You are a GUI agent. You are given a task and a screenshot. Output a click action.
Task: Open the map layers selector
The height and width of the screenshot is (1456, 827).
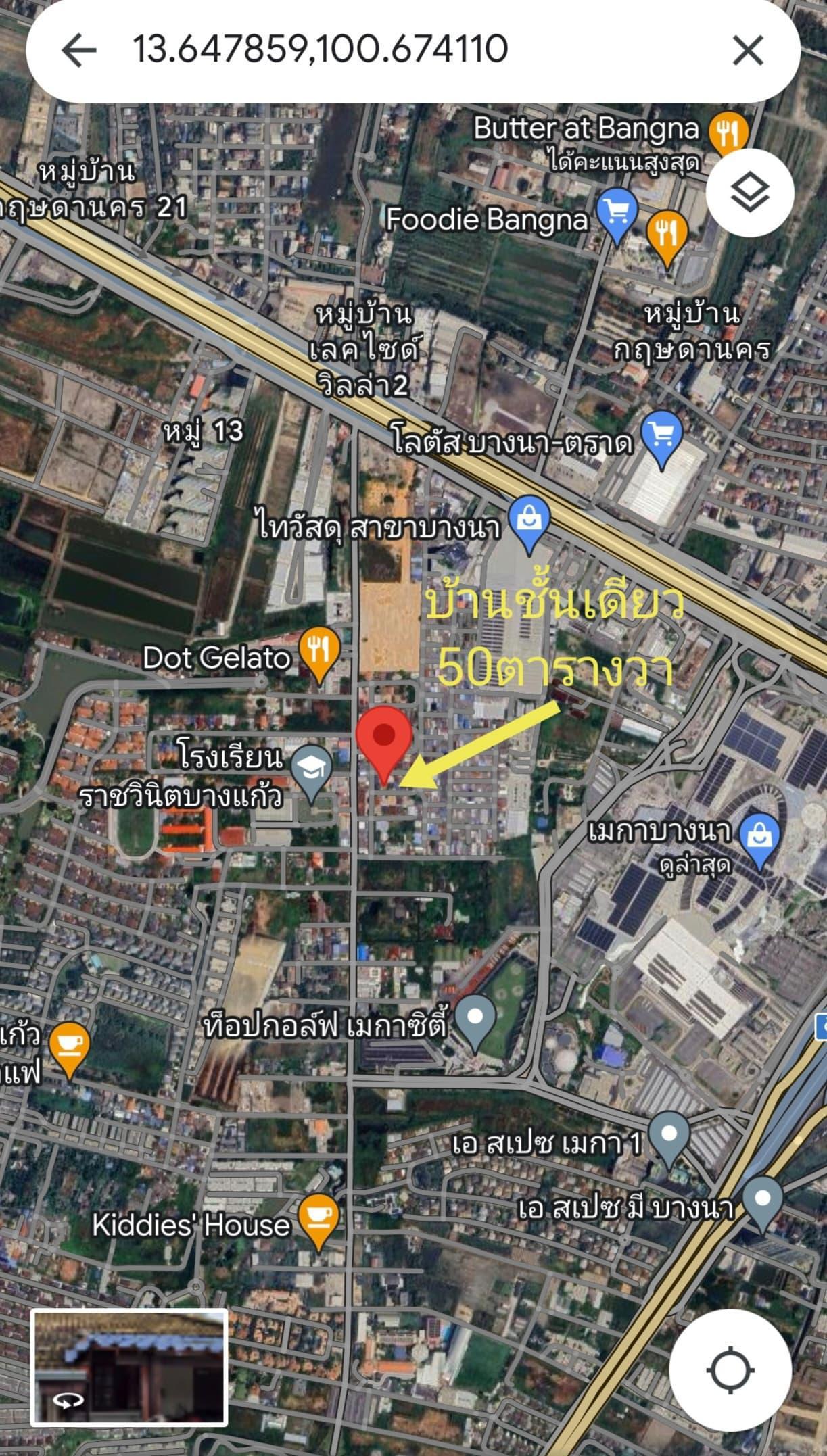tap(750, 193)
